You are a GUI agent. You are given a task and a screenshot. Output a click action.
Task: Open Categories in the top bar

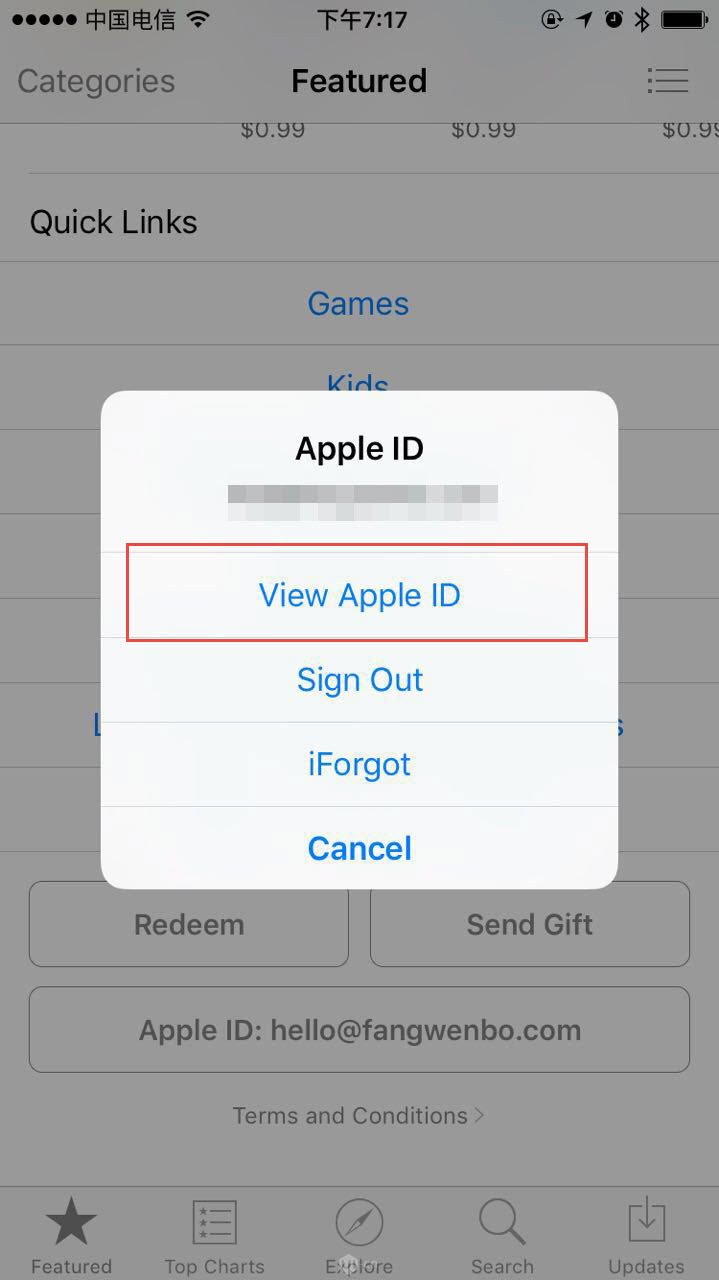click(96, 81)
